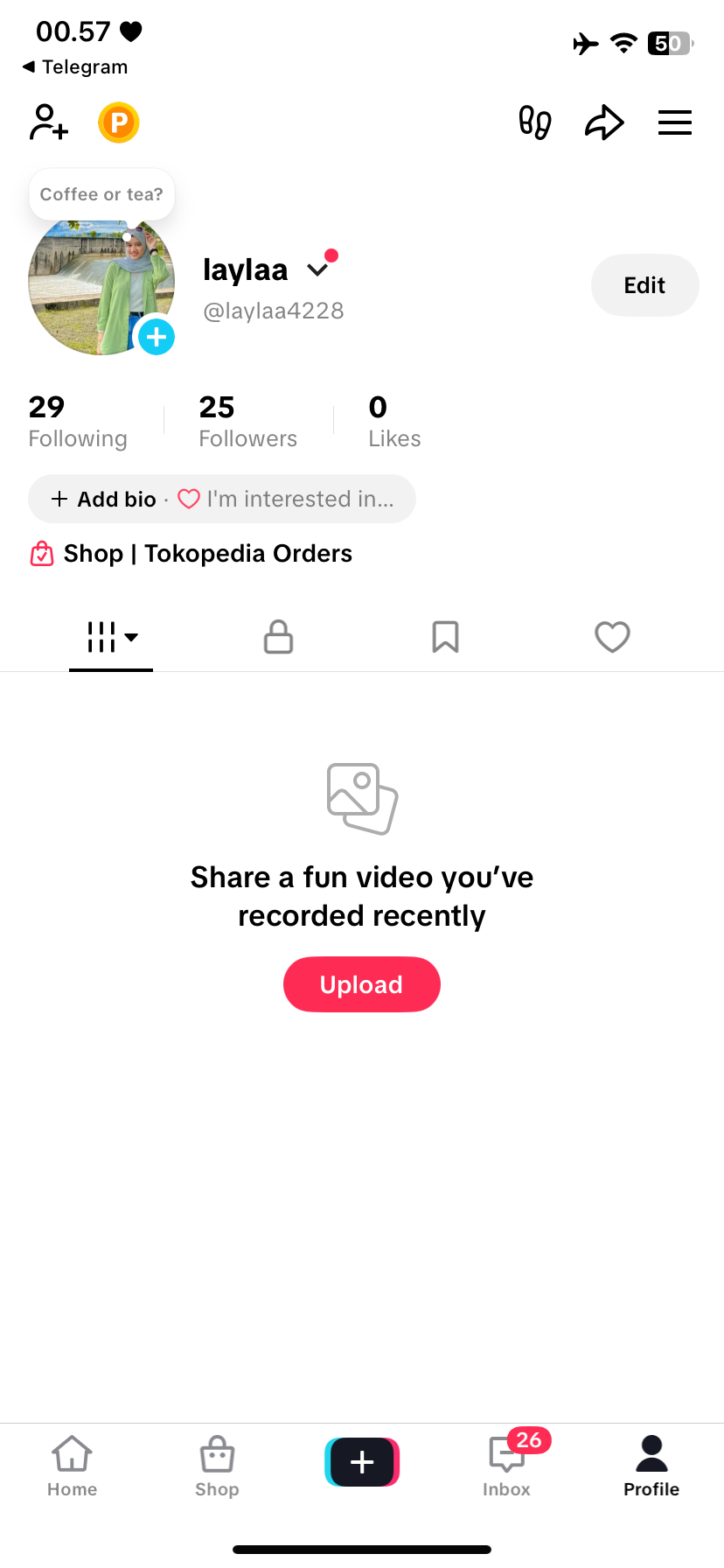Share the profile via arrow icon

click(604, 122)
